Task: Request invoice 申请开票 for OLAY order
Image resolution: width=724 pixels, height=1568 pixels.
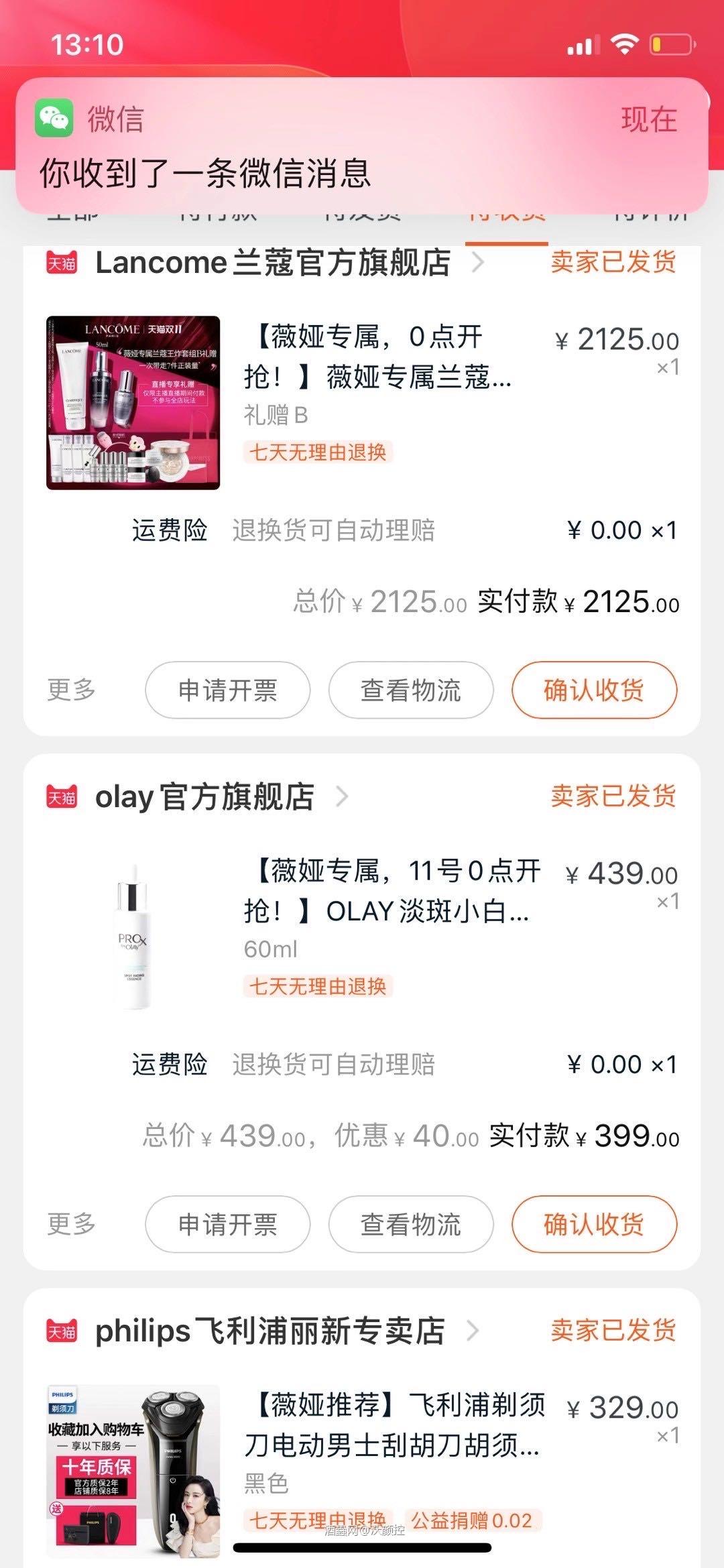Action: coord(227,1224)
